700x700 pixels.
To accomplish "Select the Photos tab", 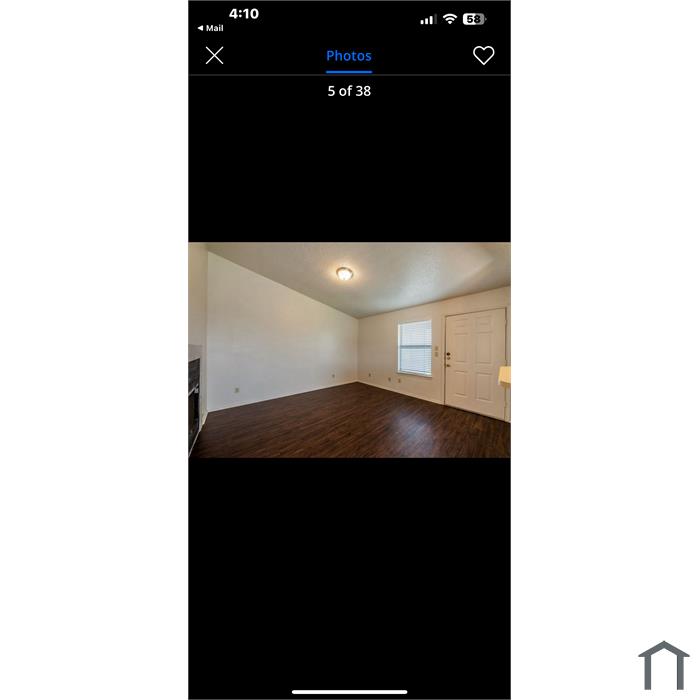I will pos(348,56).
